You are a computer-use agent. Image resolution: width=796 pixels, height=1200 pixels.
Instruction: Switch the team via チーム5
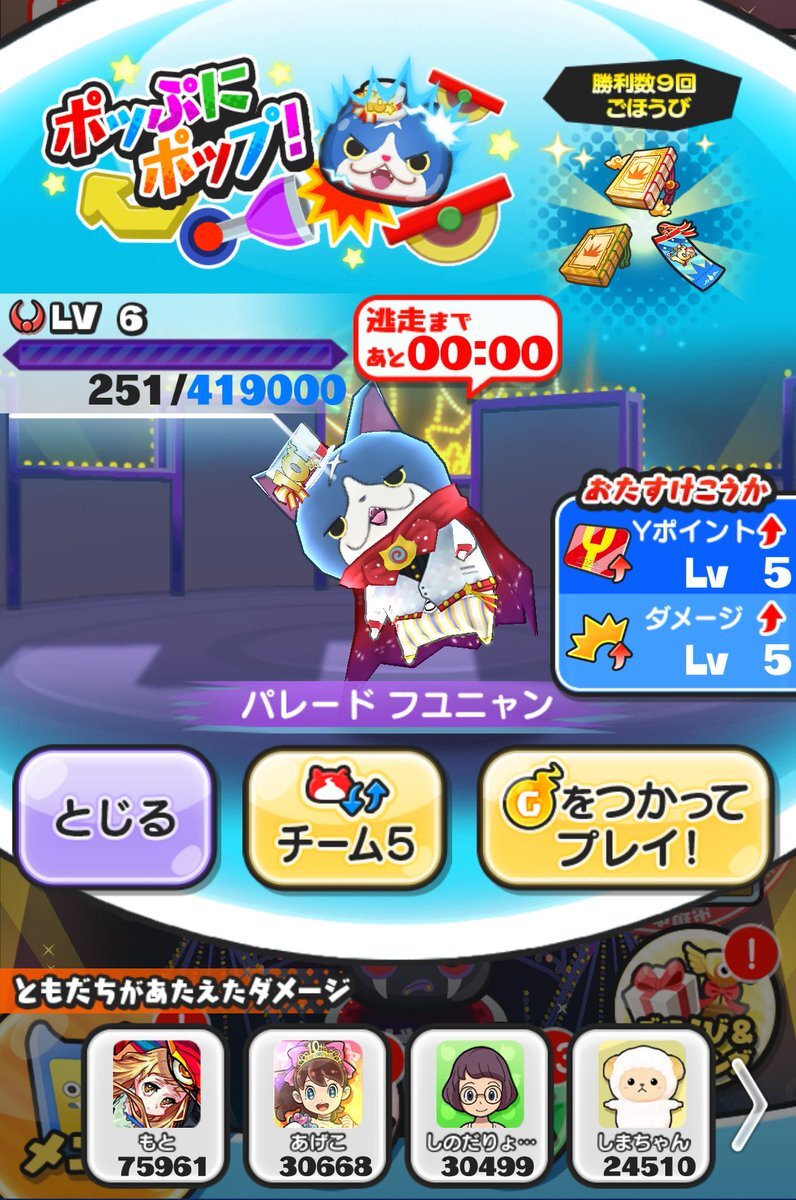click(344, 819)
